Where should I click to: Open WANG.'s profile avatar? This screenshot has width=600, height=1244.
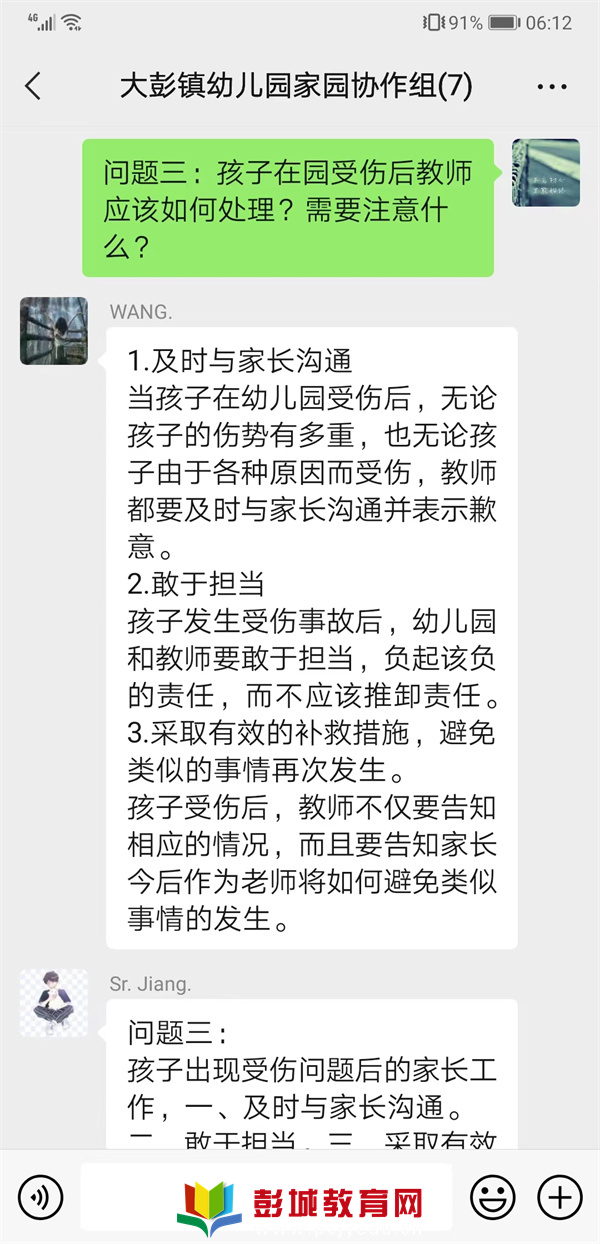point(54,330)
